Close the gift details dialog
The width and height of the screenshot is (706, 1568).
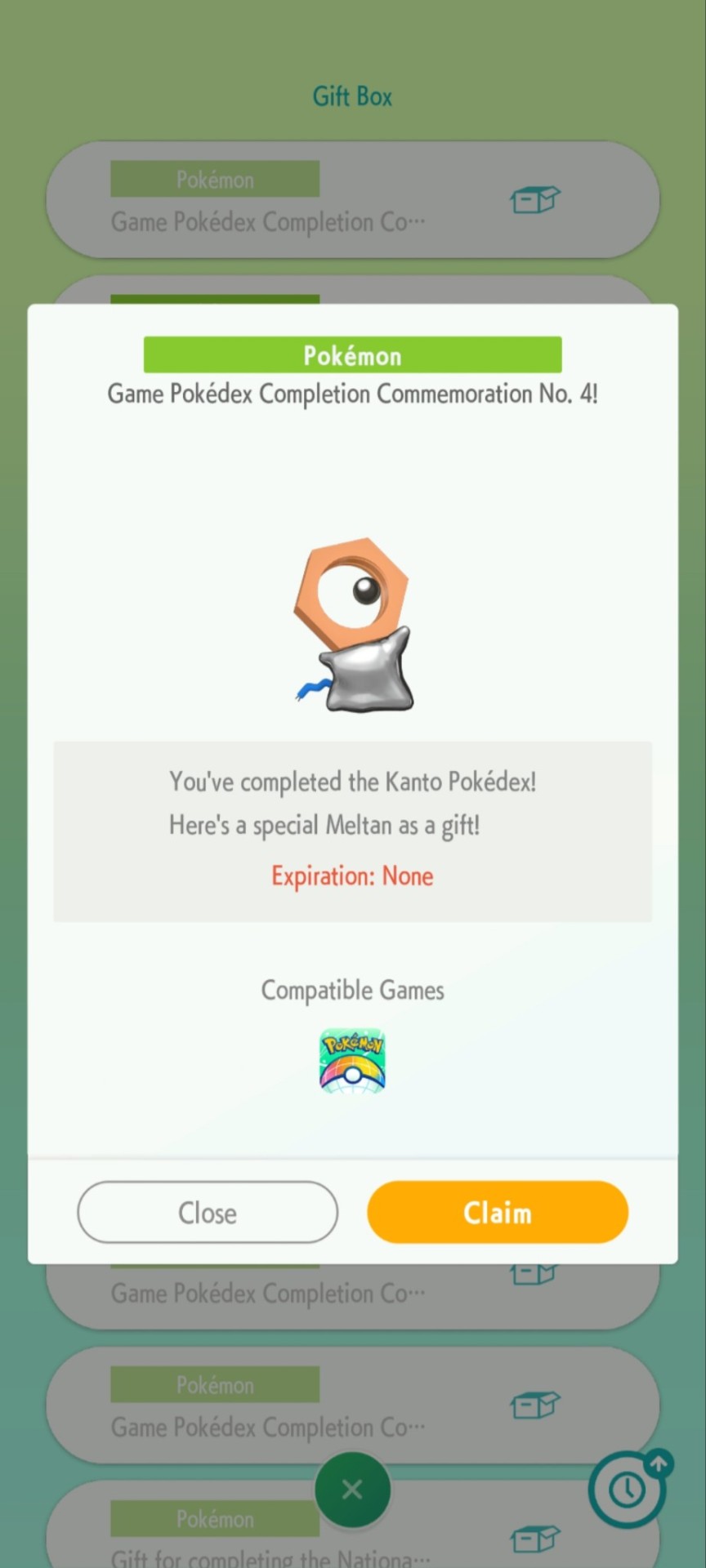tap(208, 1212)
